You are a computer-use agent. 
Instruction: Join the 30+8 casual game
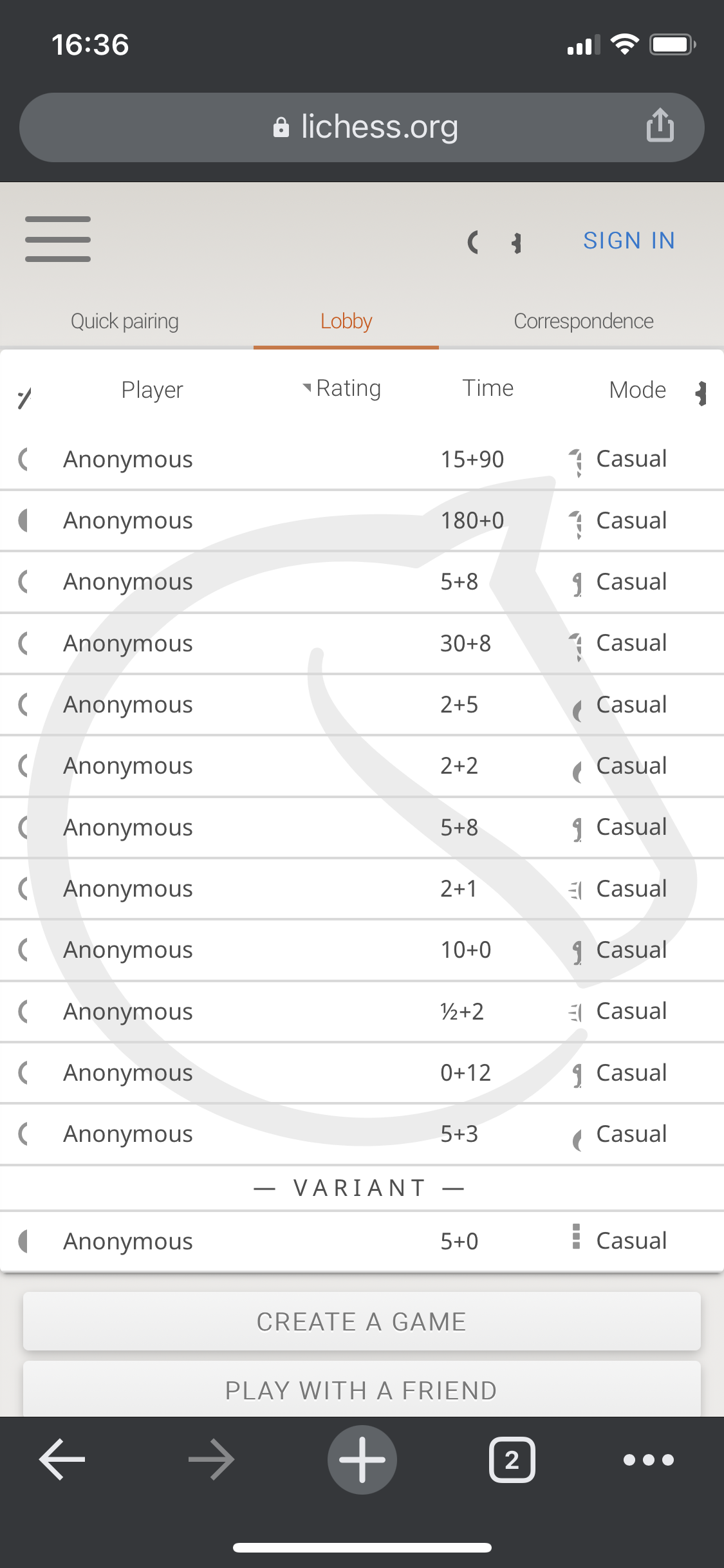click(x=362, y=644)
